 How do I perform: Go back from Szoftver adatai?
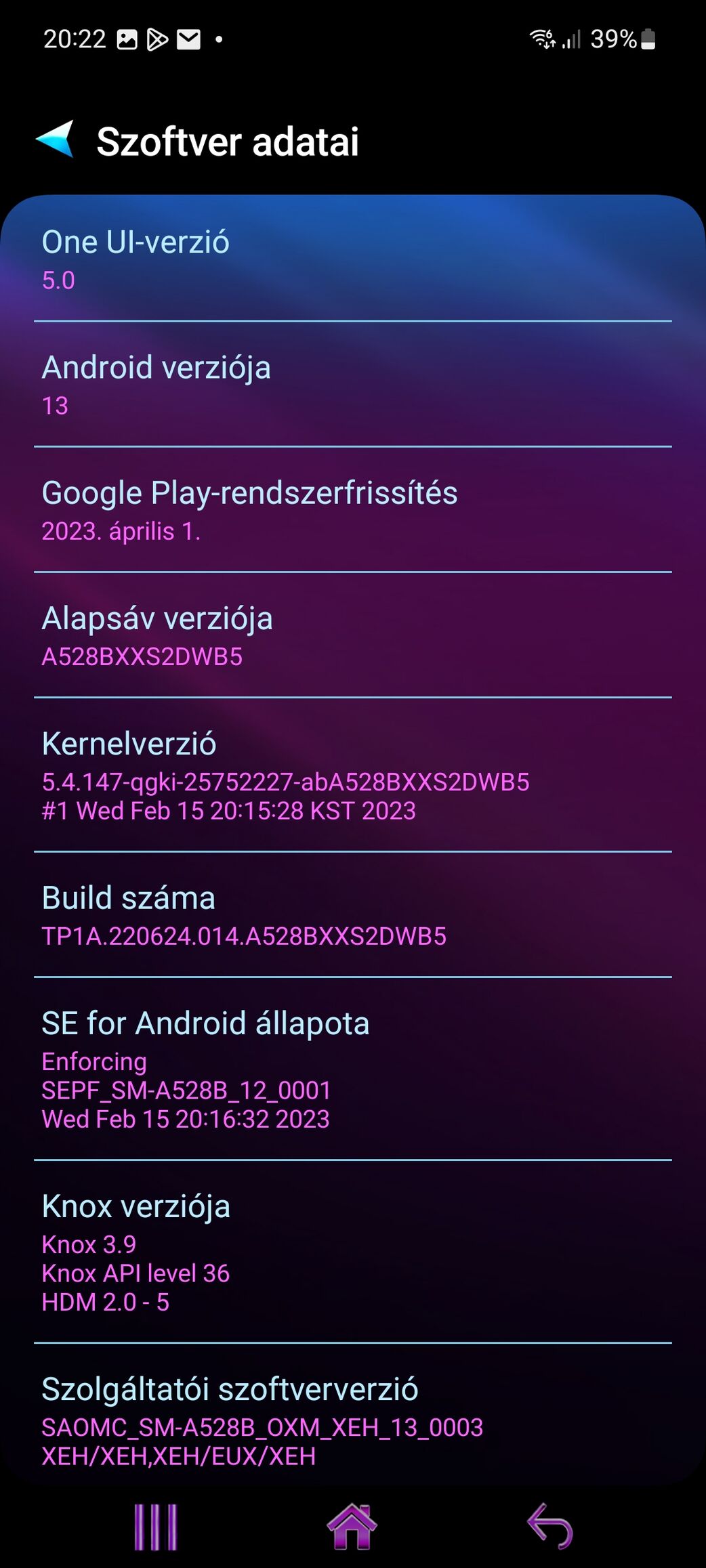tap(55, 140)
